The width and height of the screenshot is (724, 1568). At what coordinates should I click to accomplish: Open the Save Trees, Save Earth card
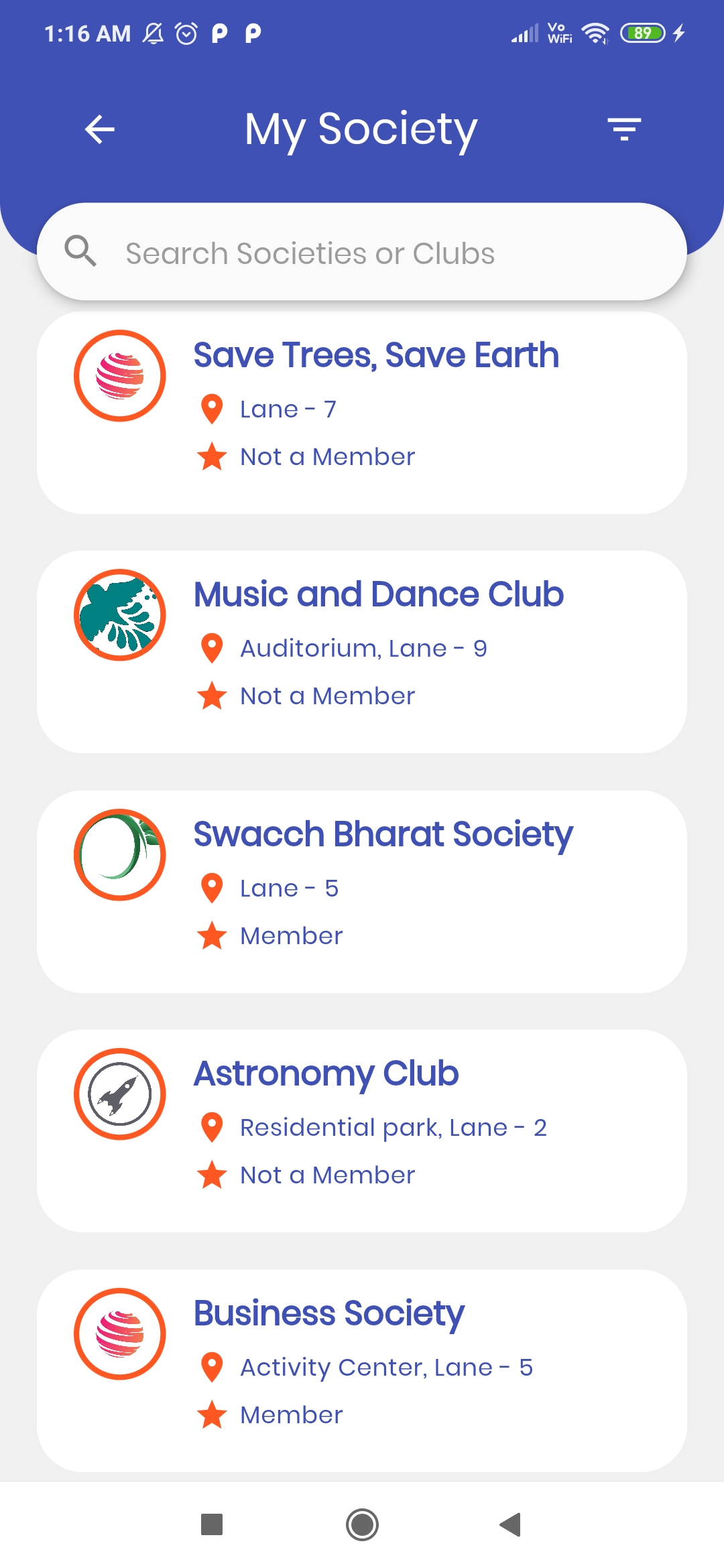[x=362, y=412]
